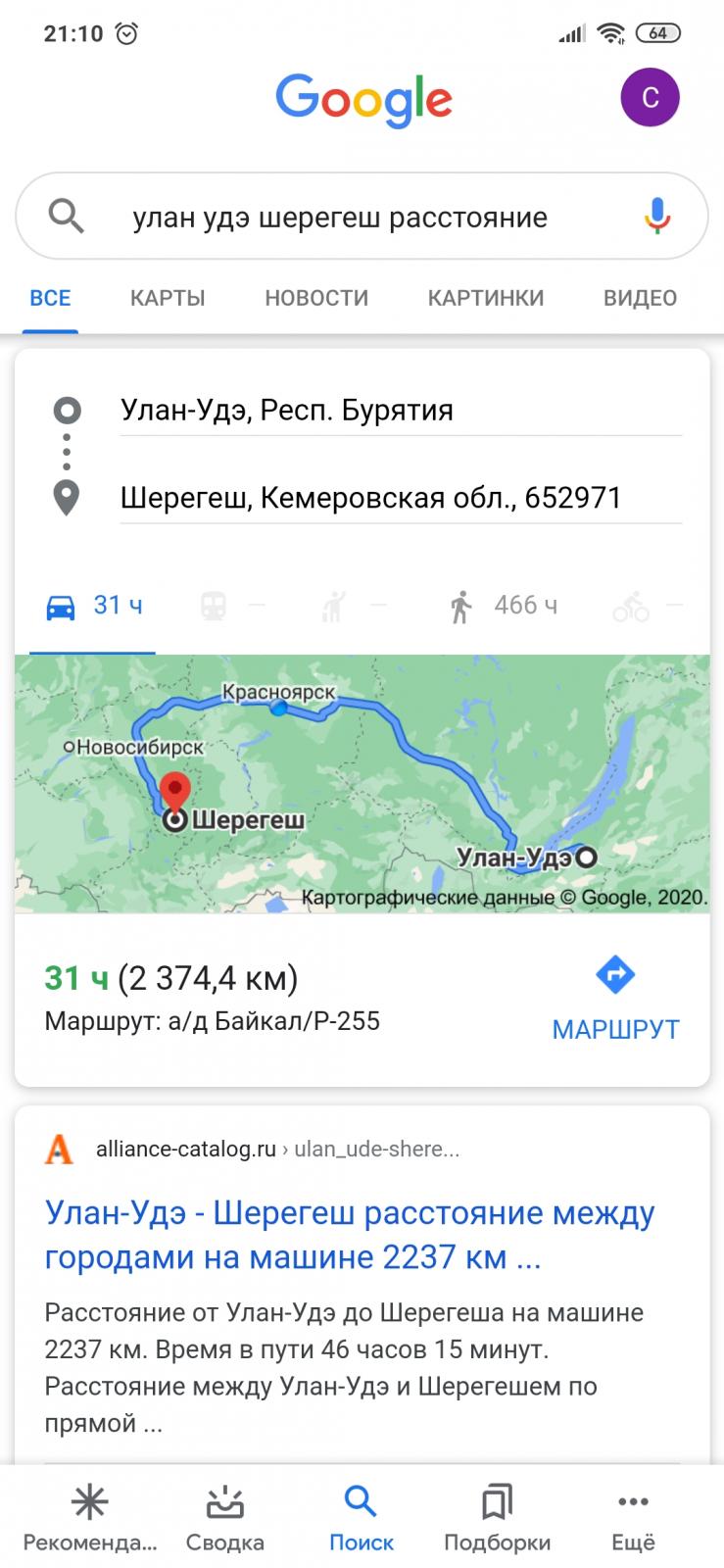This screenshot has height=1568, width=724.
Task: Tap the МАРШРУТ directions button
Action: point(615,1002)
